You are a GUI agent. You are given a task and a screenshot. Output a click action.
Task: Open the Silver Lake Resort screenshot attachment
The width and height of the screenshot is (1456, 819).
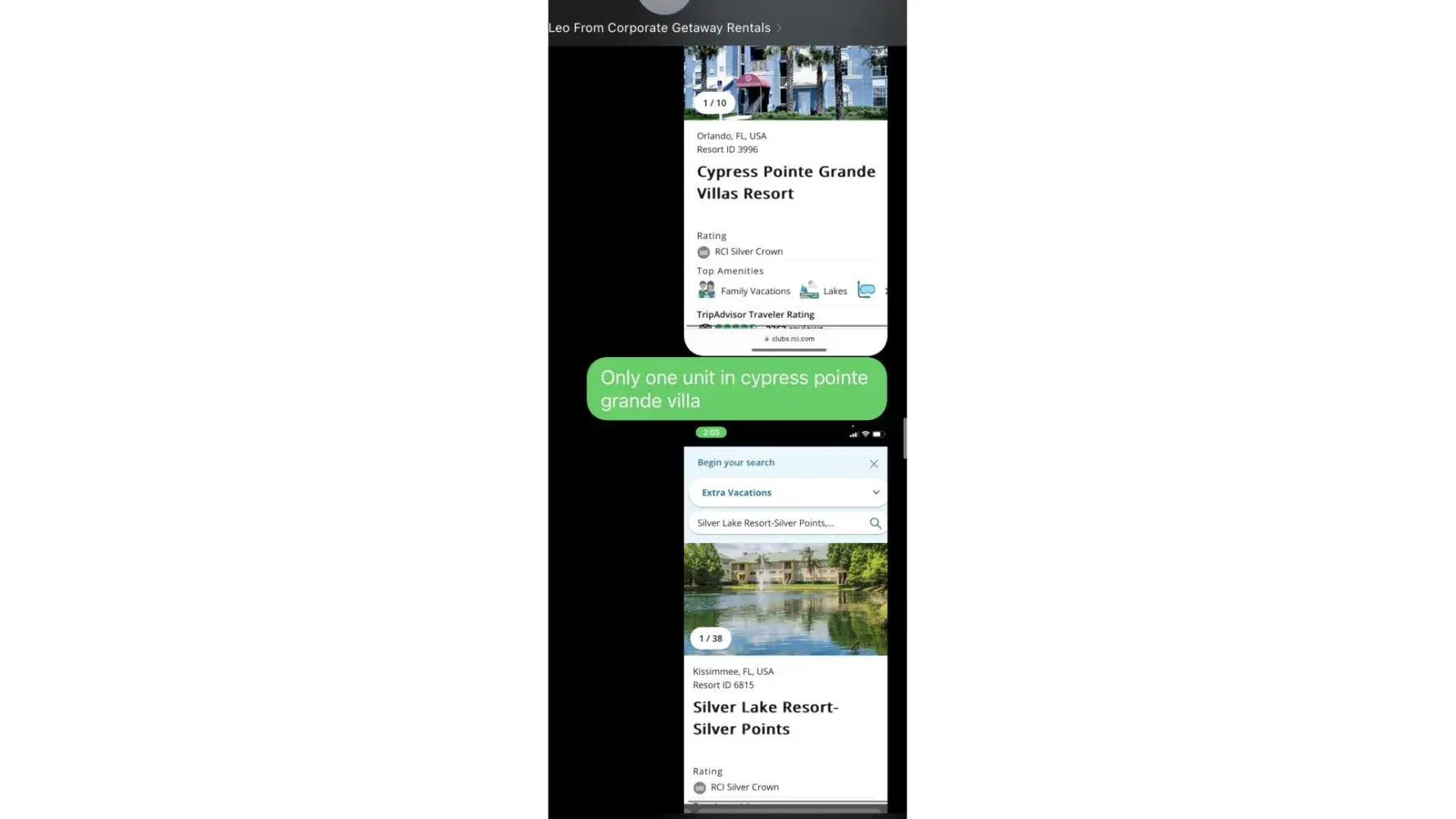pos(785,622)
